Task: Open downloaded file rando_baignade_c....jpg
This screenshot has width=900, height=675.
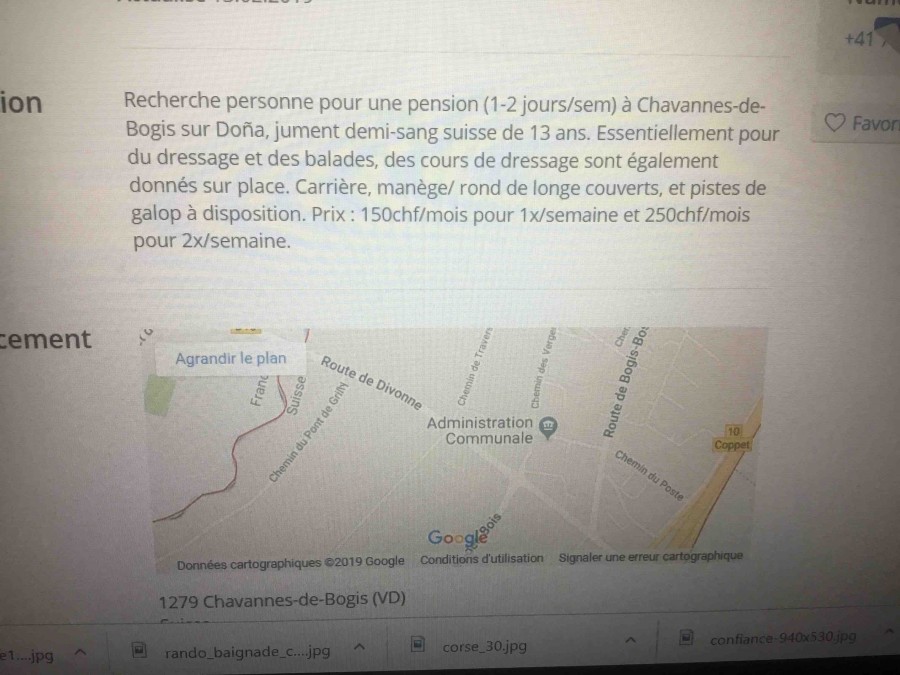Action: 247,651
